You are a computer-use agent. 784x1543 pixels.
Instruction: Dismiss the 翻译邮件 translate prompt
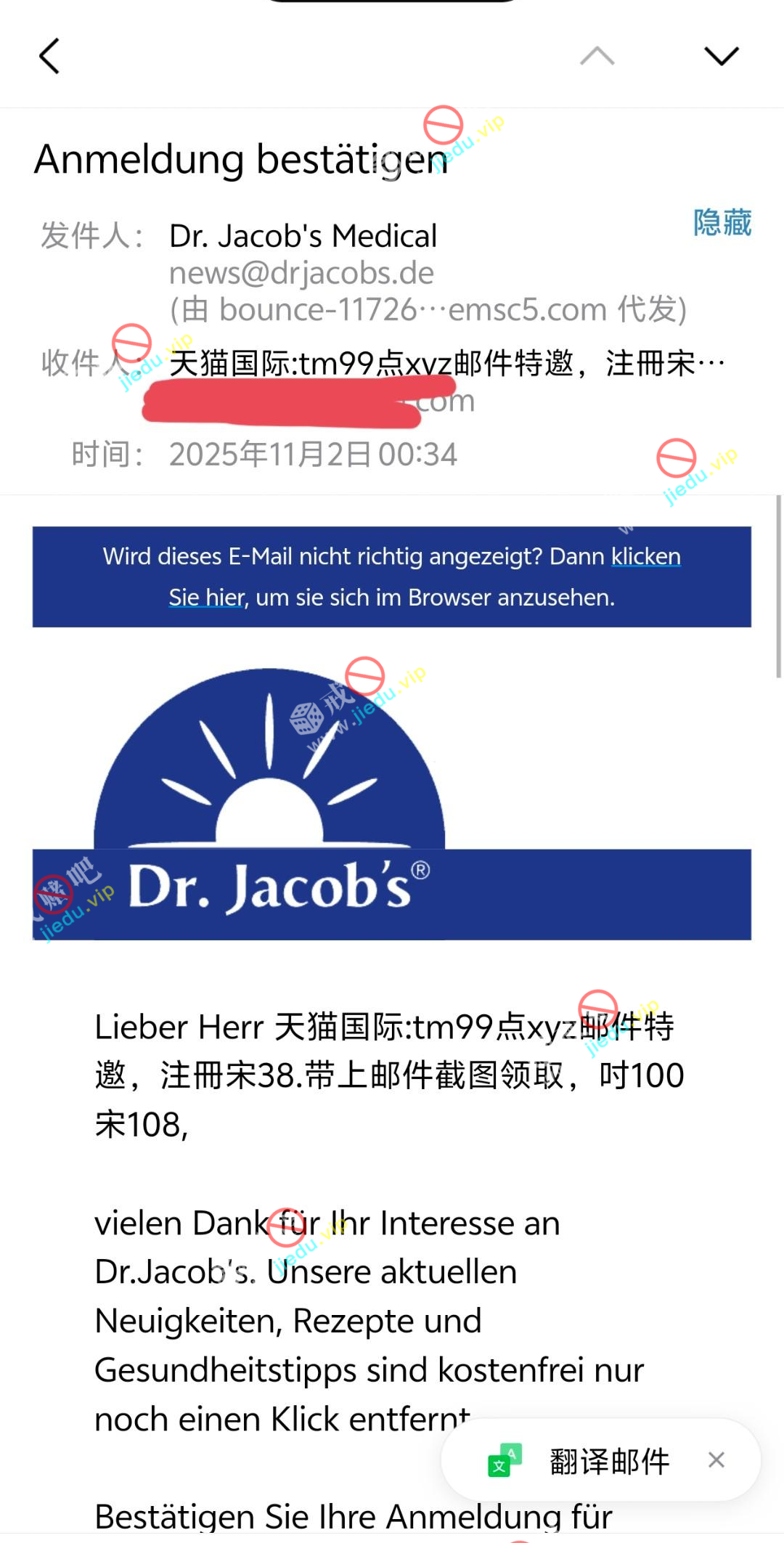tap(716, 1460)
